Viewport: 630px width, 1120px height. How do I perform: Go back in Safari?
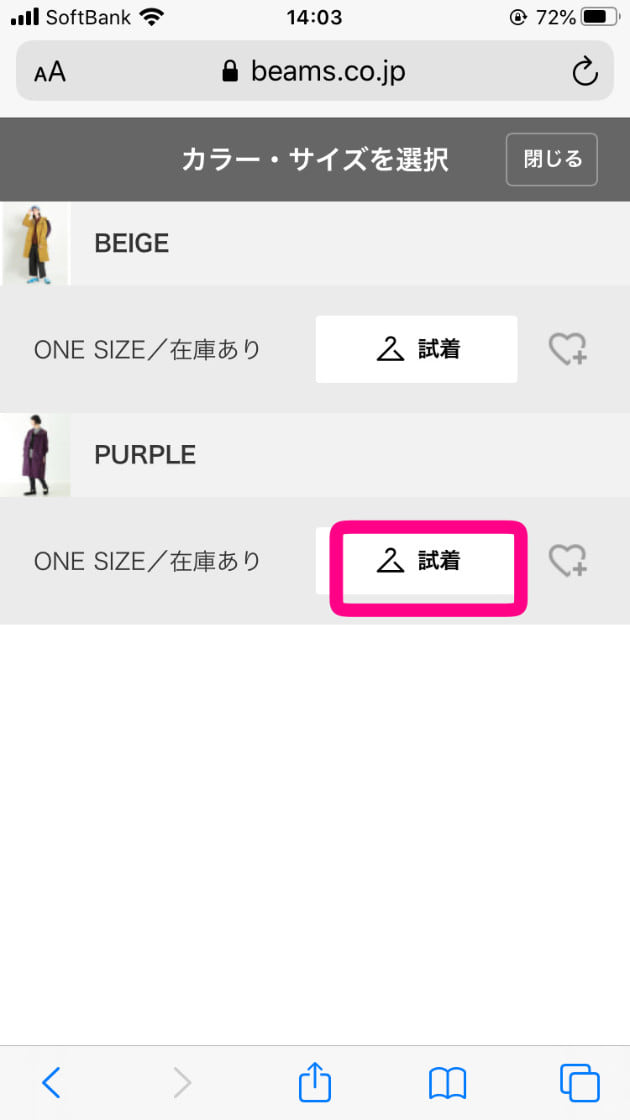click(x=52, y=1082)
